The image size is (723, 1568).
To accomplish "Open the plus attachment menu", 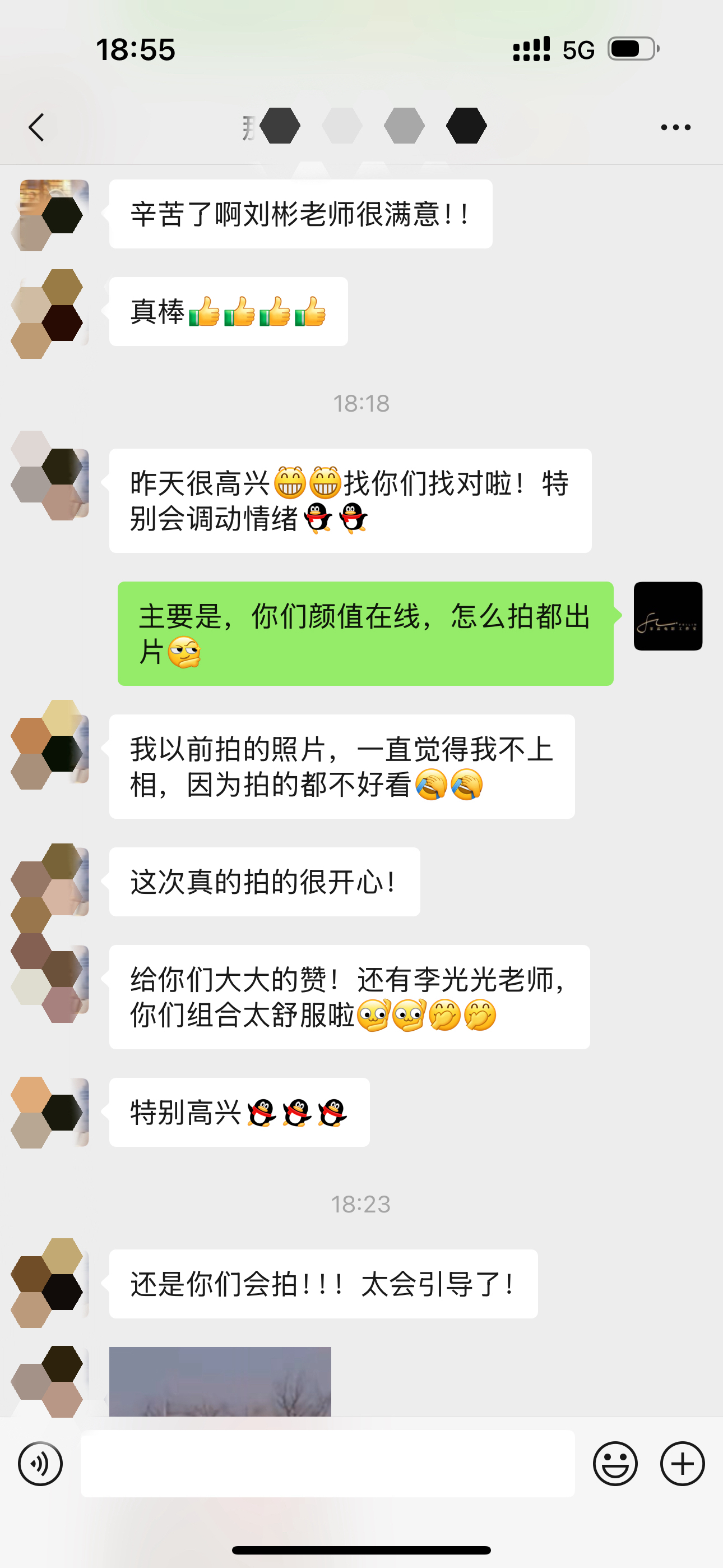I will click(682, 1463).
